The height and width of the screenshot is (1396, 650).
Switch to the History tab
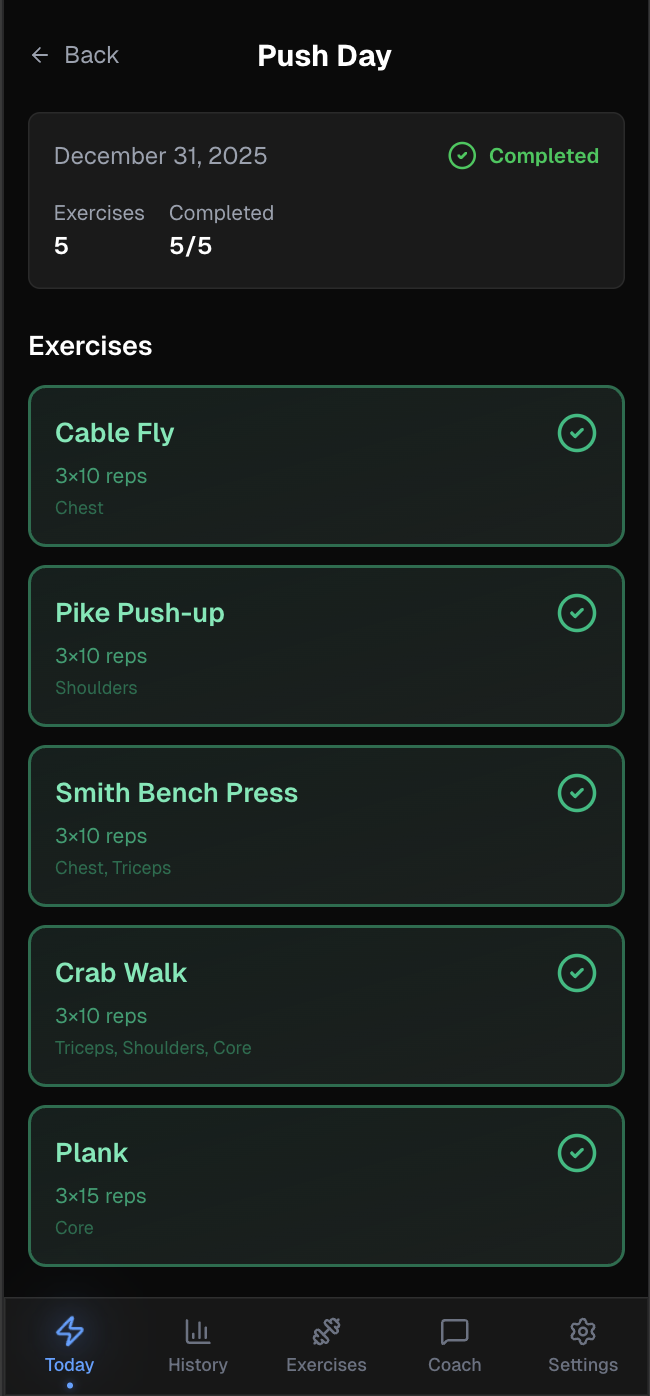[198, 1345]
